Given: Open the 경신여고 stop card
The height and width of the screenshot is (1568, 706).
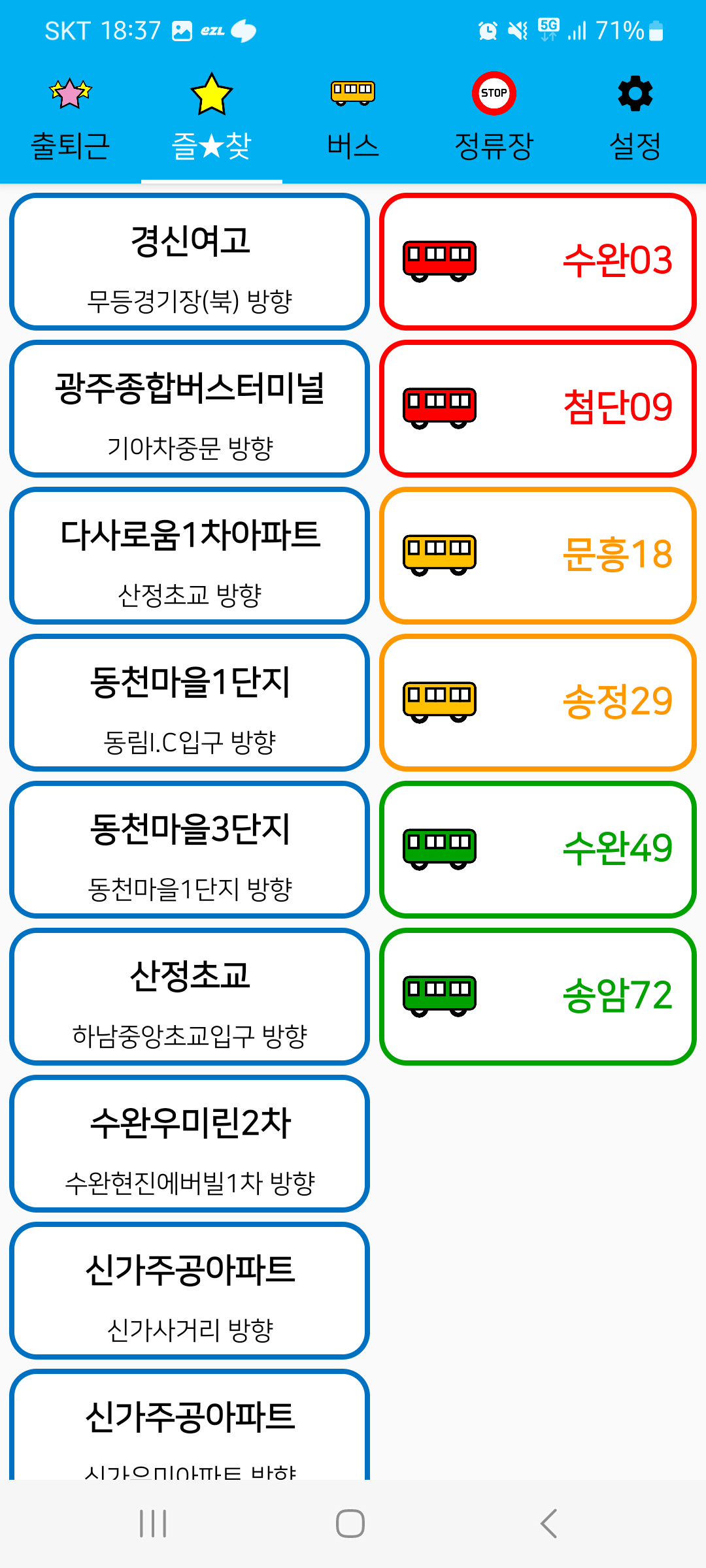Looking at the screenshot, I should [x=190, y=261].
